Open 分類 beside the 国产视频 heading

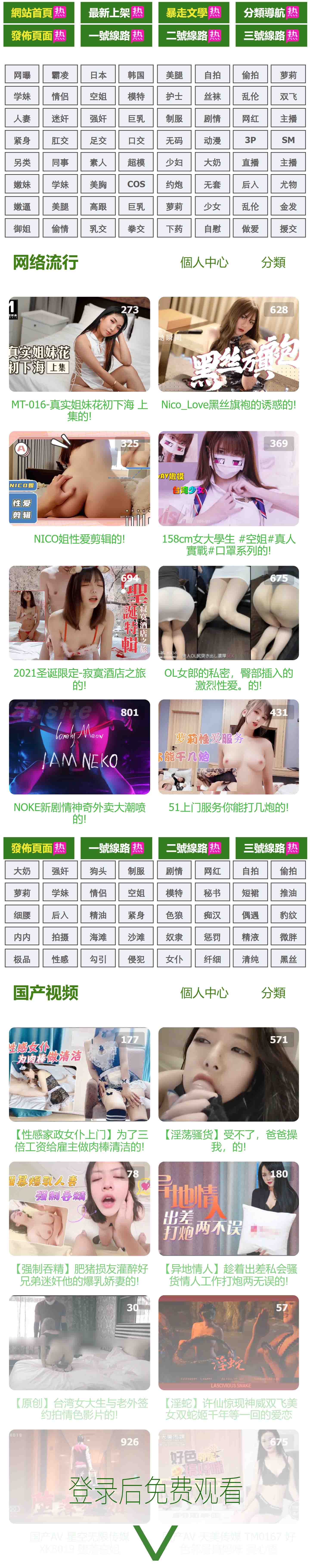click(273, 993)
